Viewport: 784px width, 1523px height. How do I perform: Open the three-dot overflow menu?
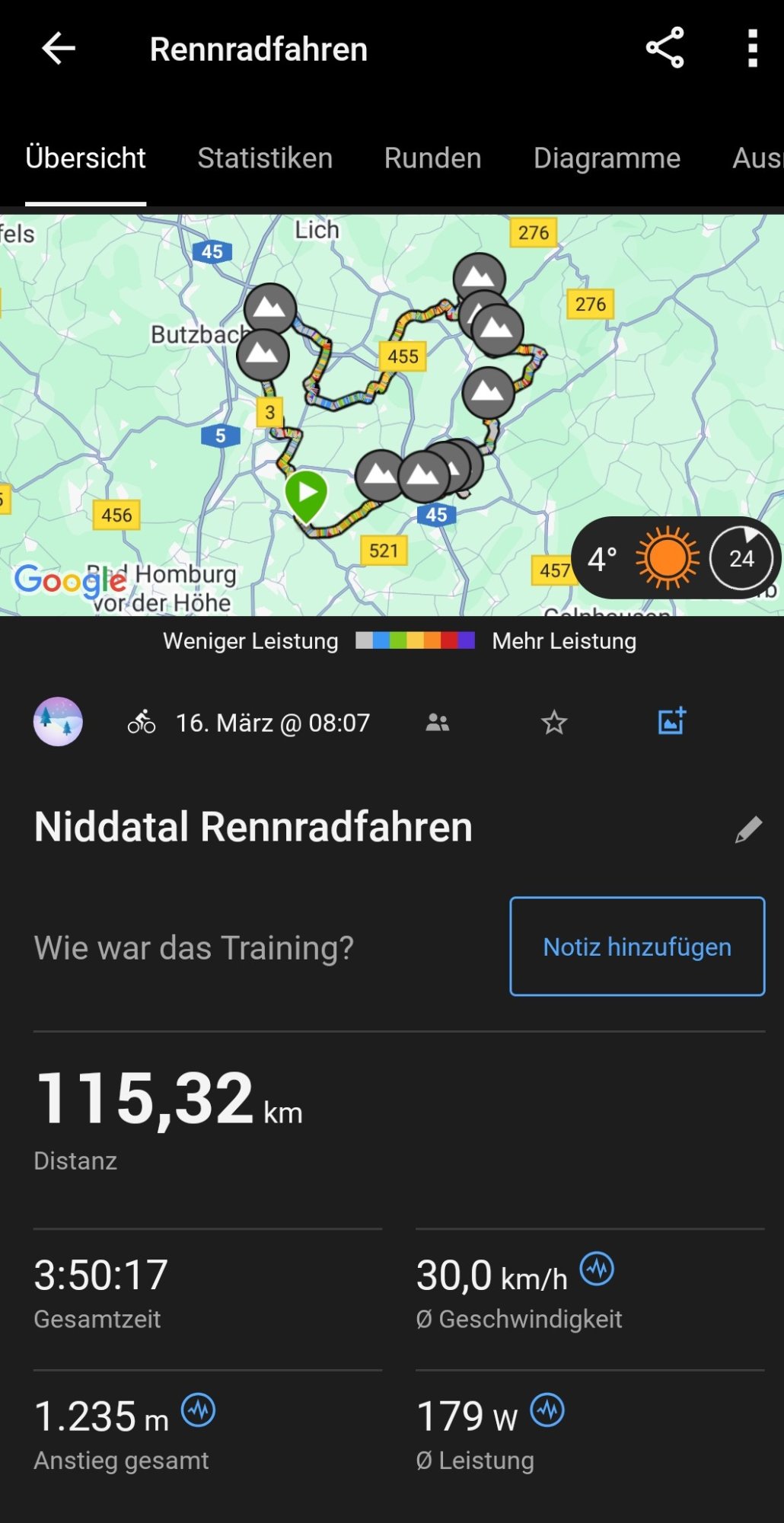[752, 49]
